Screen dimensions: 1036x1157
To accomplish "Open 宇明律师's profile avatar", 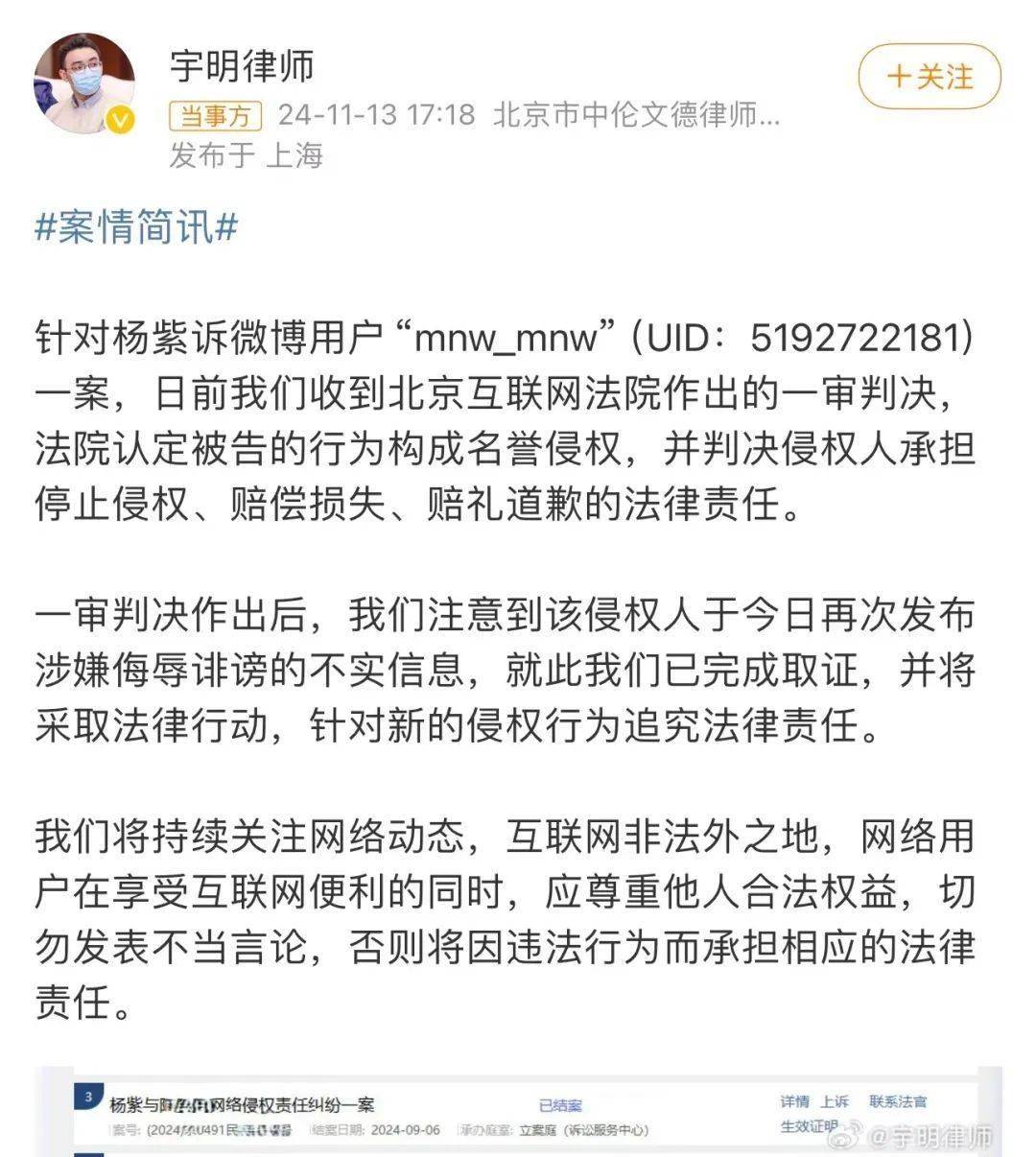I will 84,83.
